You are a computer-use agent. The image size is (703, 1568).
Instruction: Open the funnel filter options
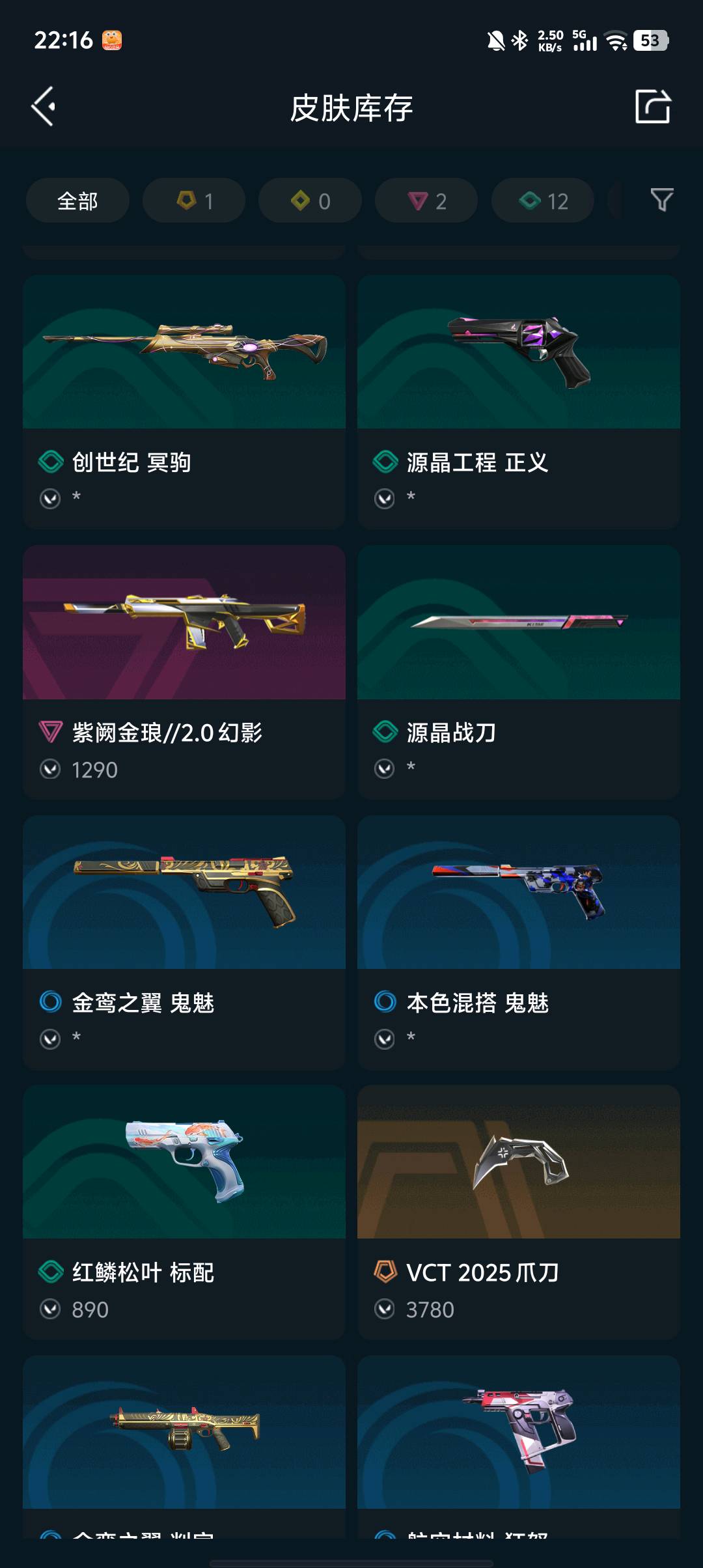tap(662, 200)
